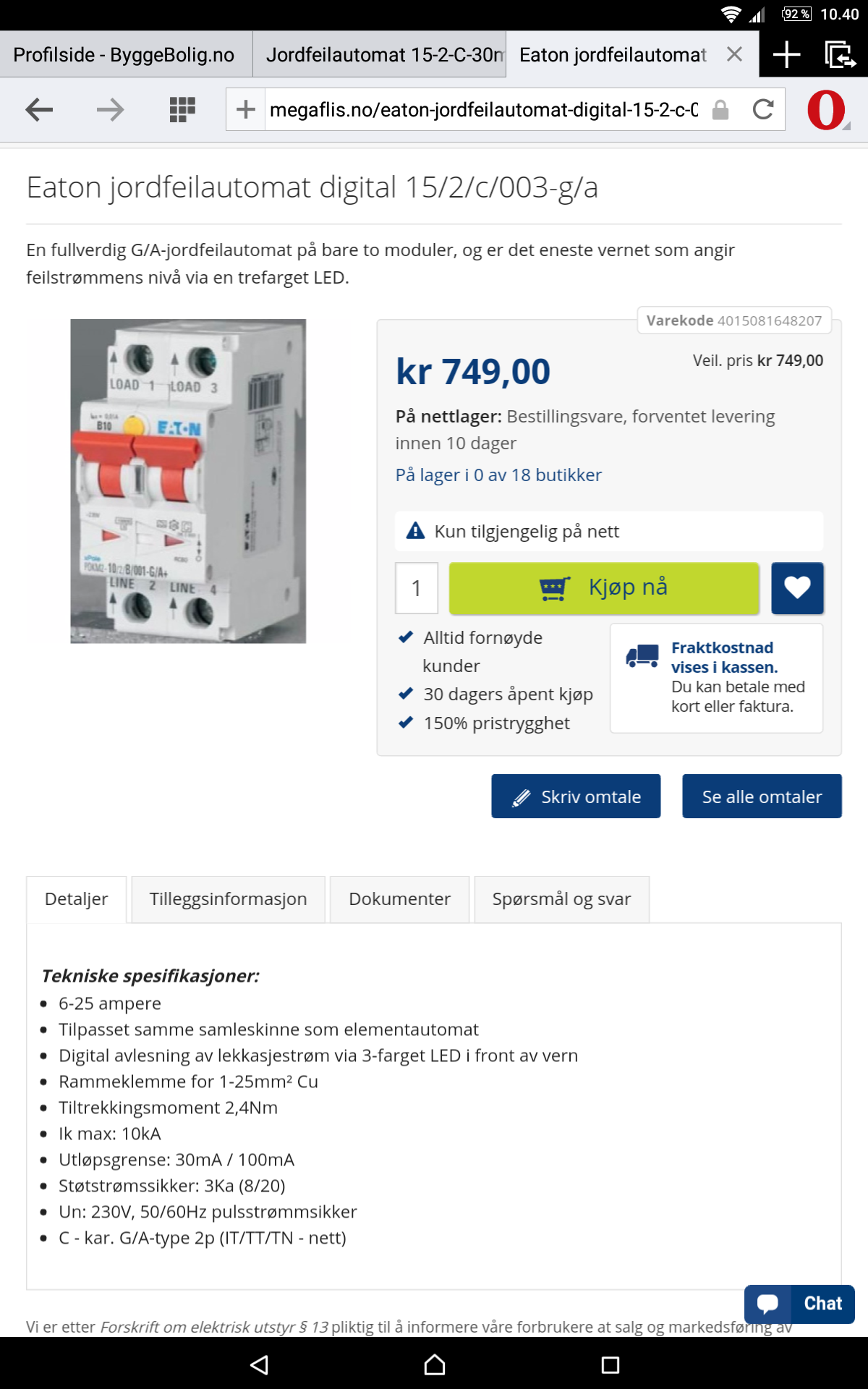This screenshot has height=1389, width=868.
Task: Open På lager i 0 av 18 butikker
Action: 498,475
